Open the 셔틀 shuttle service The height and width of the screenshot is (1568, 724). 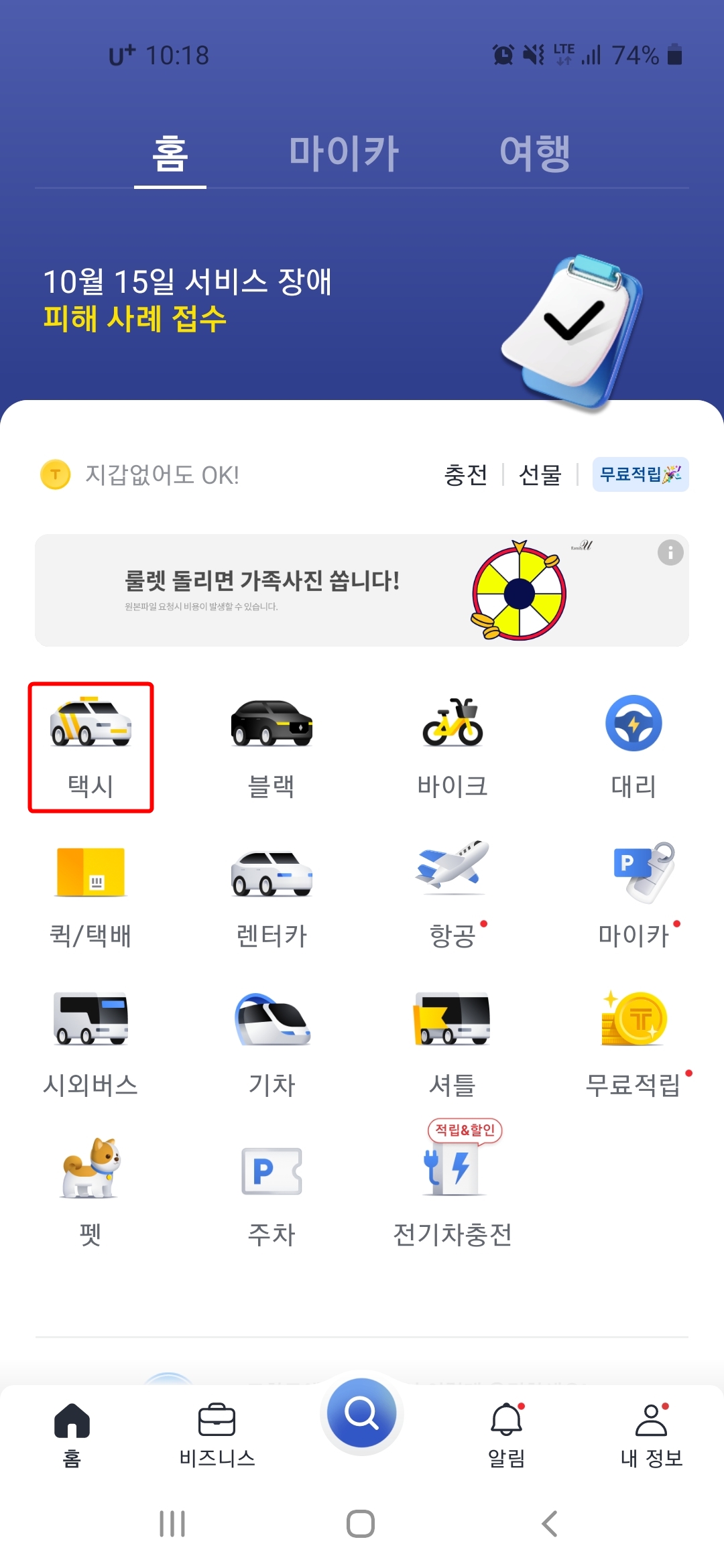(x=452, y=1045)
